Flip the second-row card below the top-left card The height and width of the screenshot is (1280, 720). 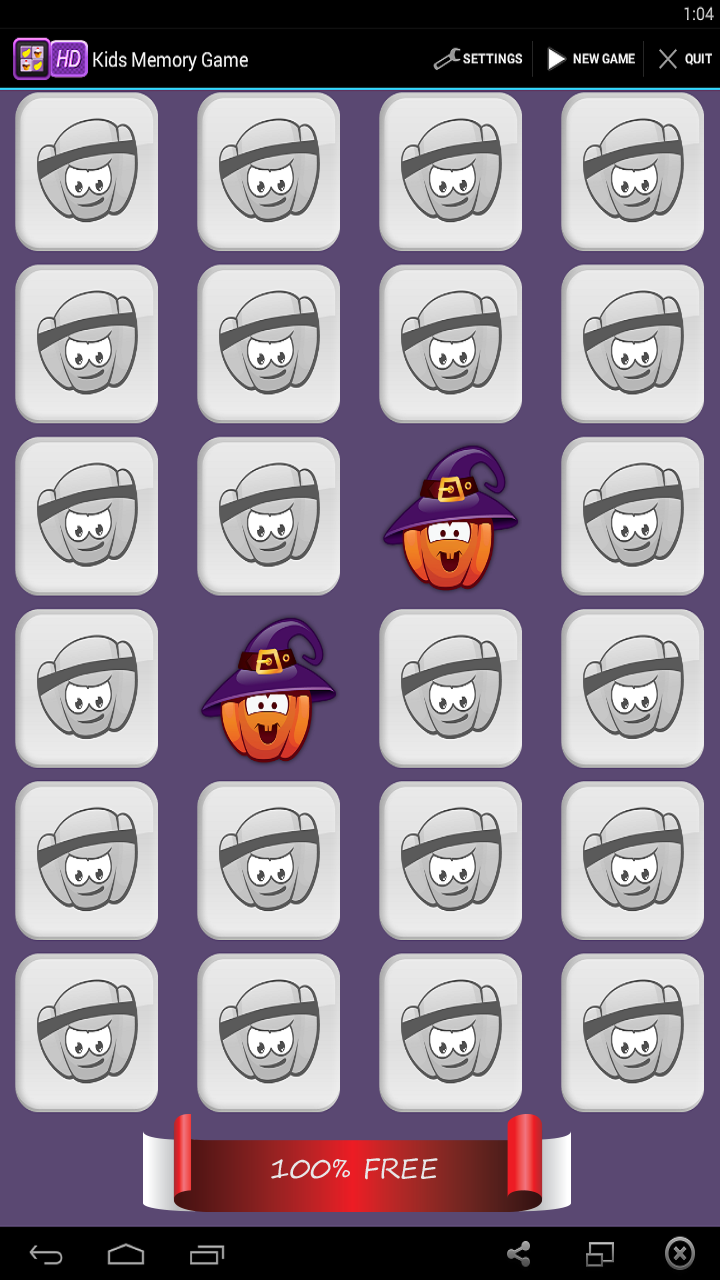[x=86, y=343]
